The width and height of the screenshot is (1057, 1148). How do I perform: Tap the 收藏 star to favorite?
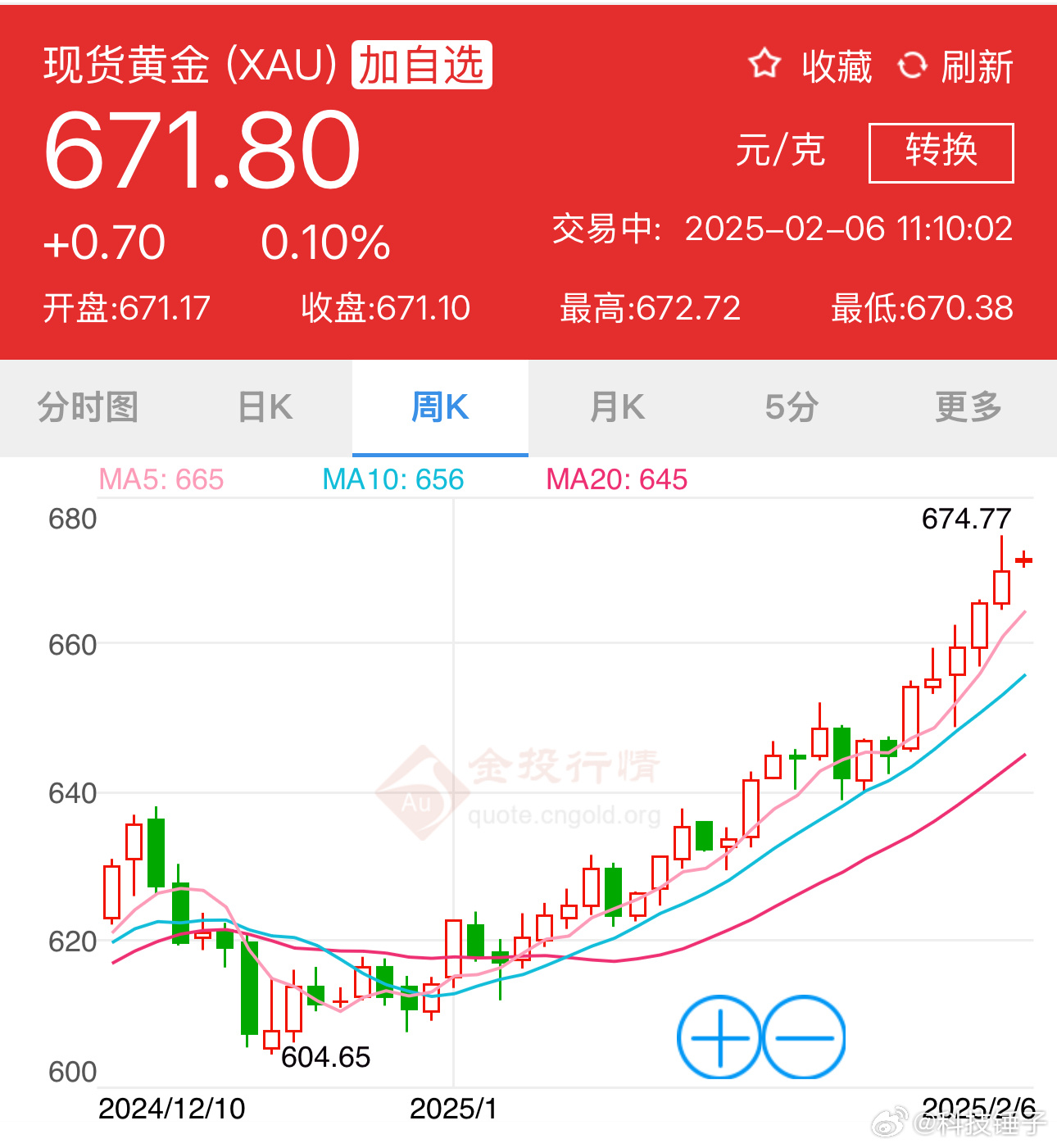pos(810,66)
